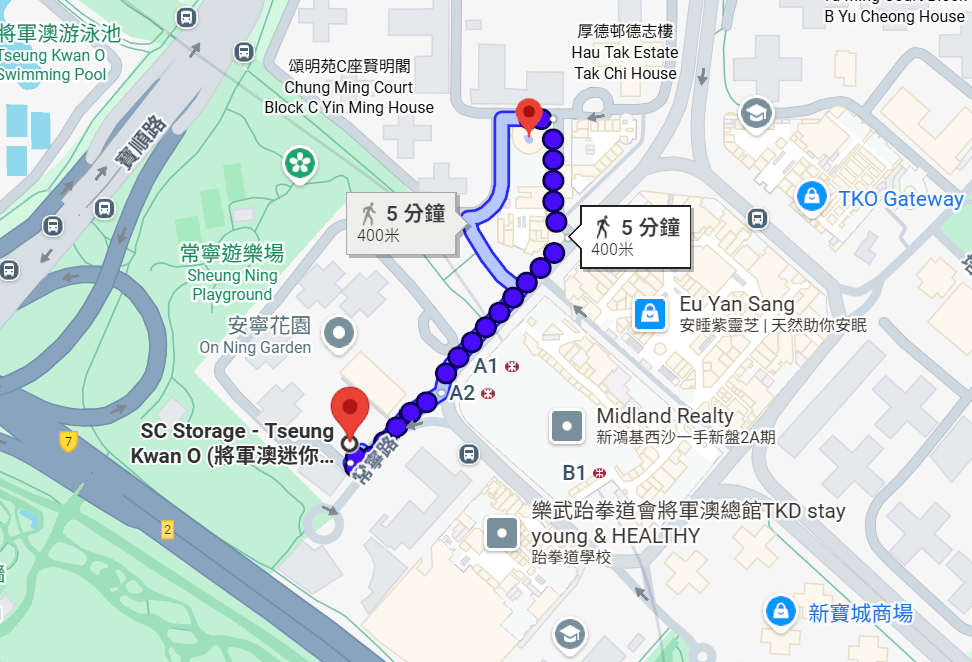Open the MTR exit A1 marker

click(x=513, y=366)
